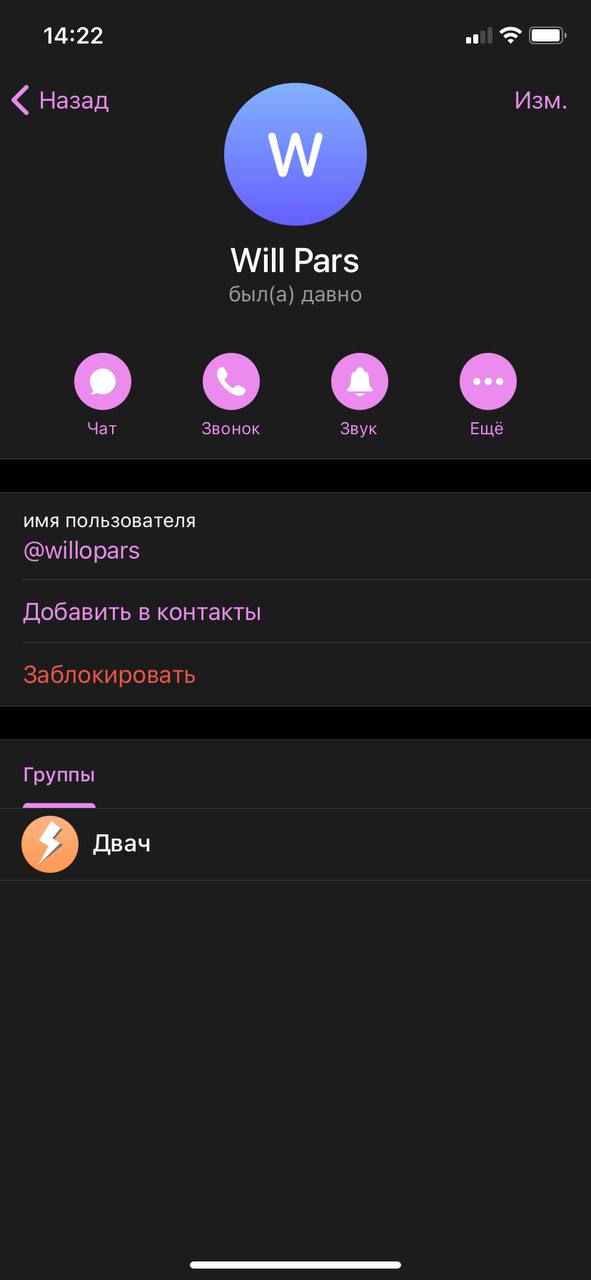Open Will Pars profile avatar
591x1280 pixels.
coord(295,154)
